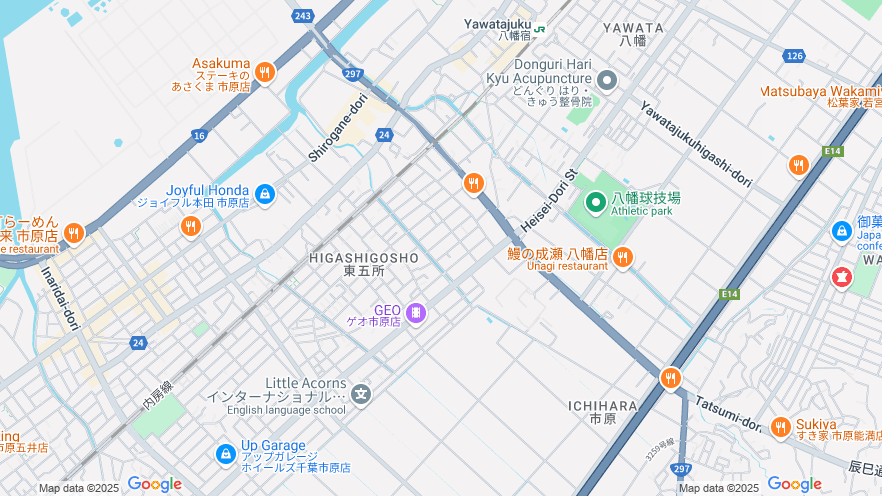Open the Unagi restaurant pin

coord(623,259)
